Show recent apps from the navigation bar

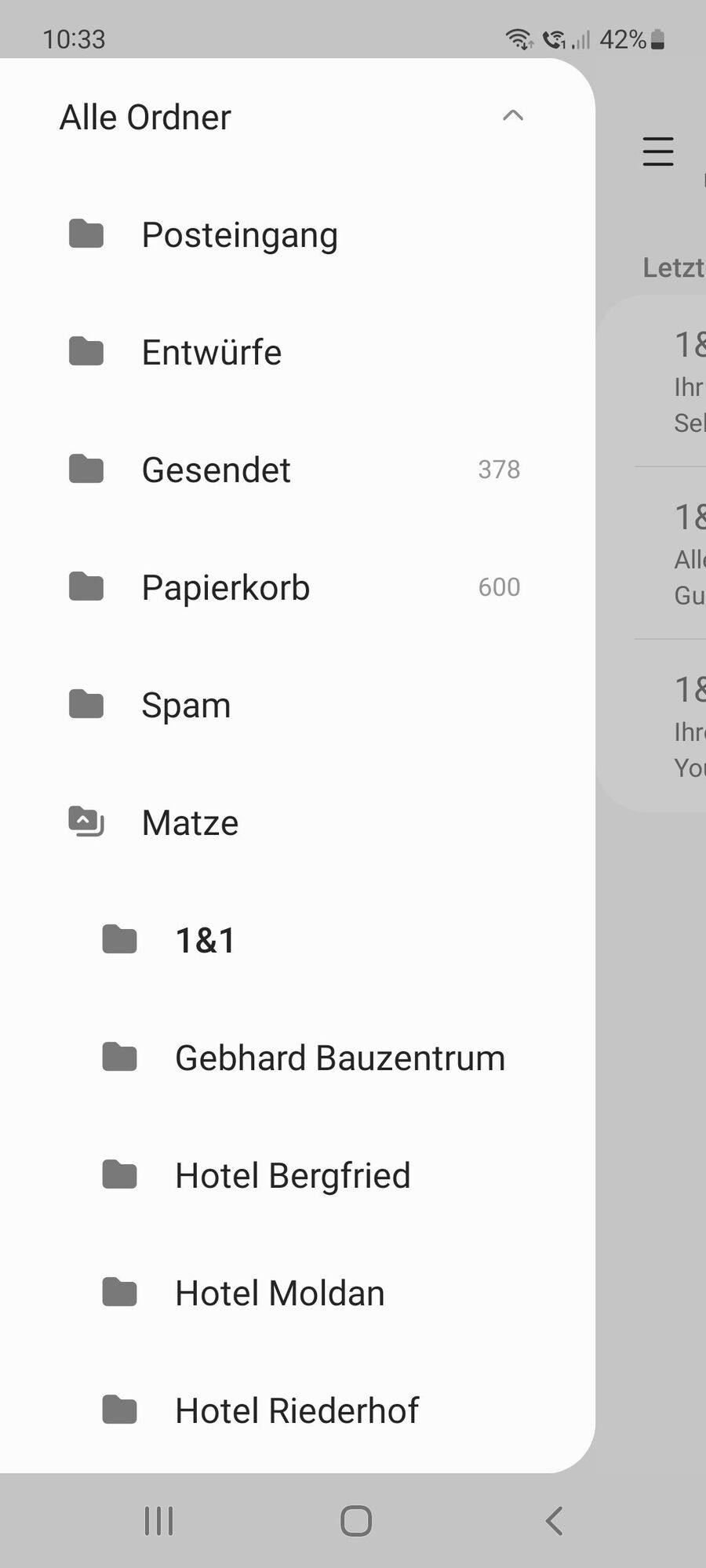pos(158,1521)
